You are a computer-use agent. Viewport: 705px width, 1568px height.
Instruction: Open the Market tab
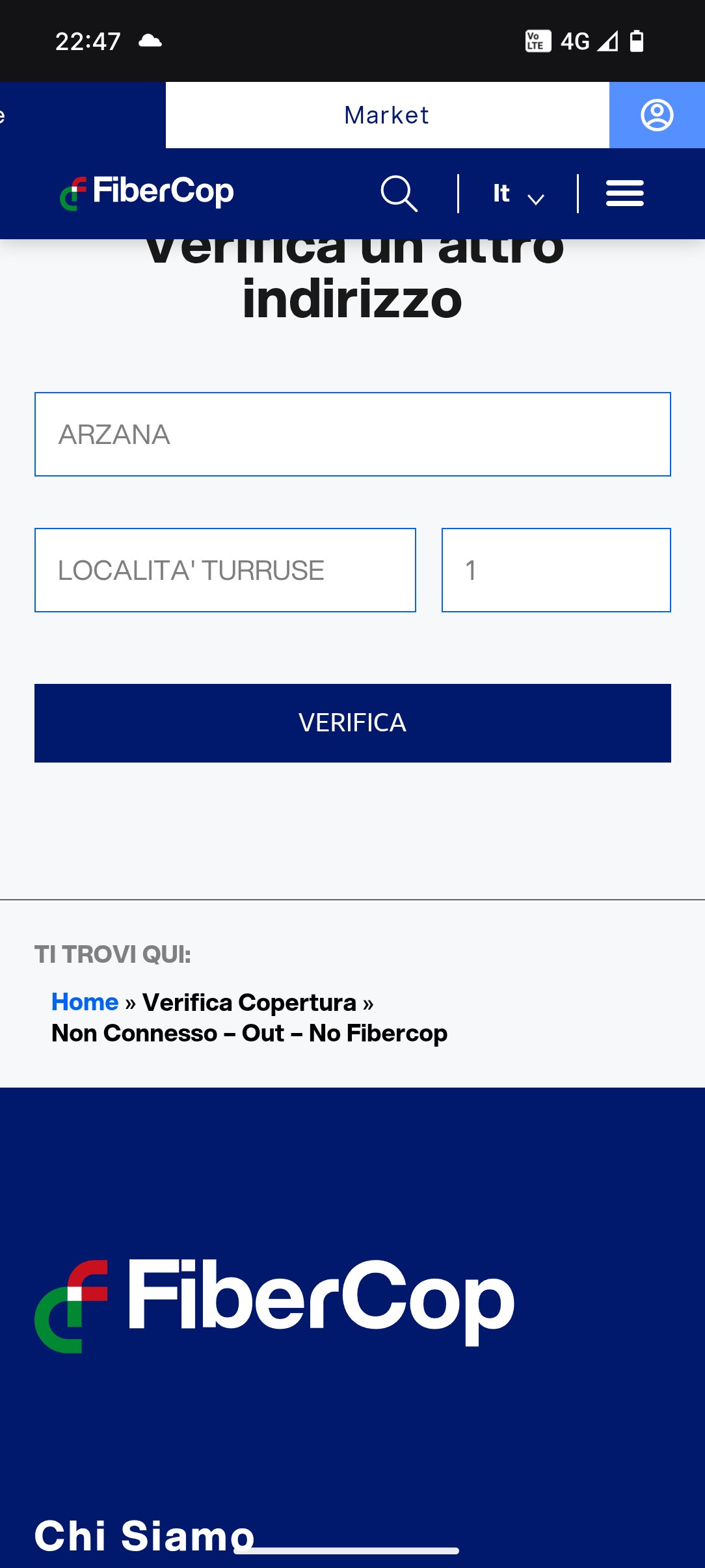coord(387,115)
